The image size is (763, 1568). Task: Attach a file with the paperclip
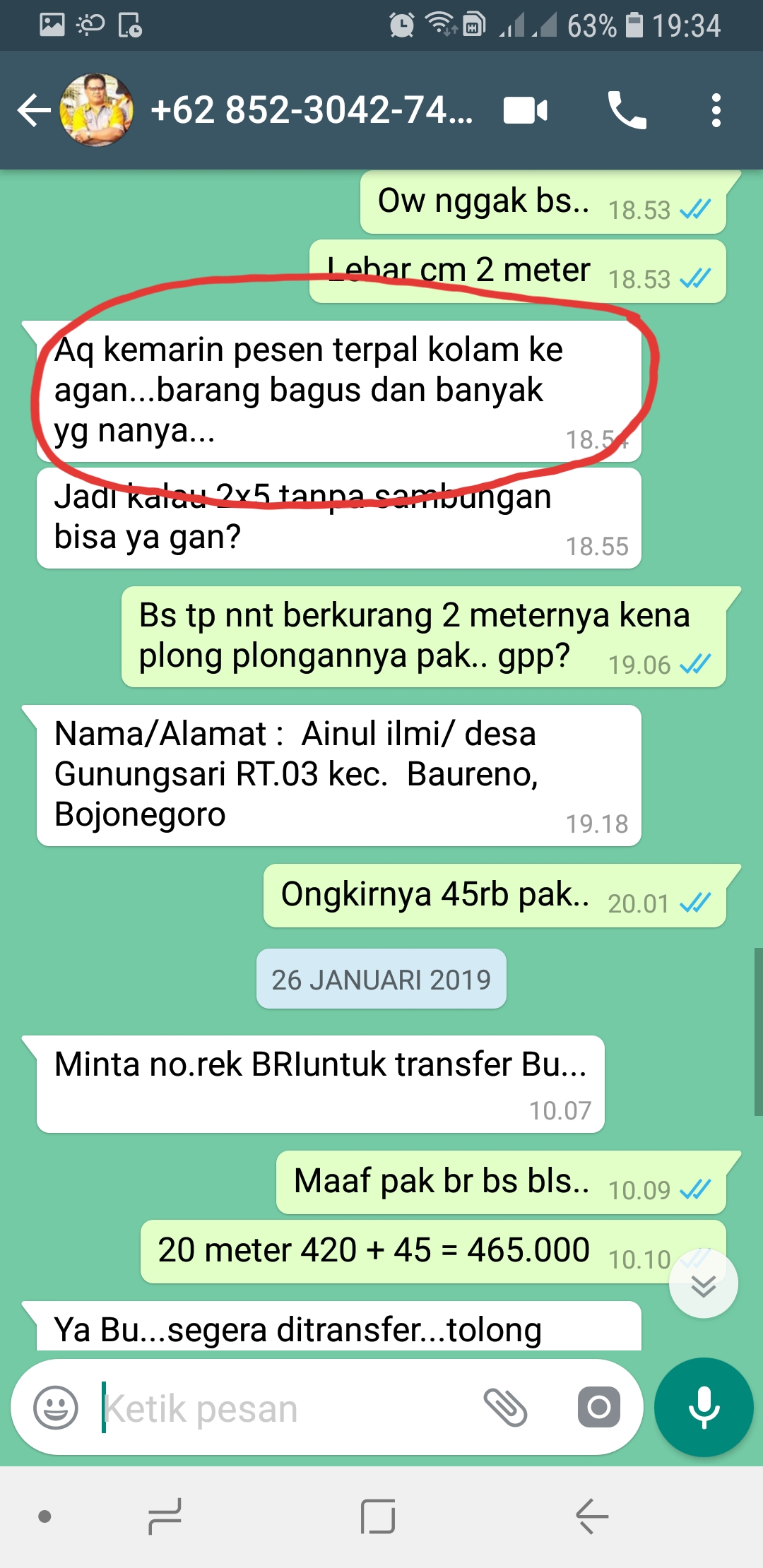[x=505, y=1407]
